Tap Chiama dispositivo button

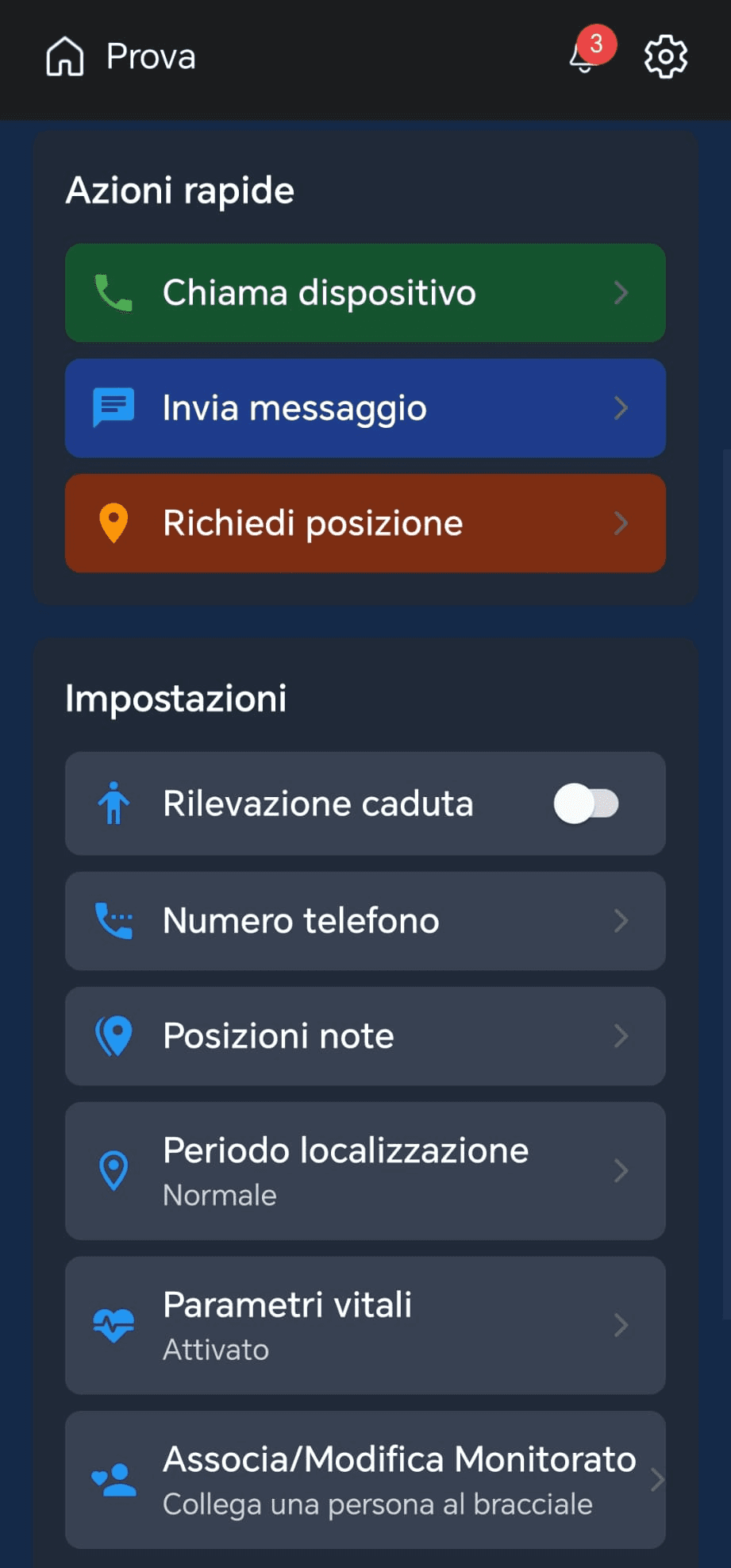point(365,293)
